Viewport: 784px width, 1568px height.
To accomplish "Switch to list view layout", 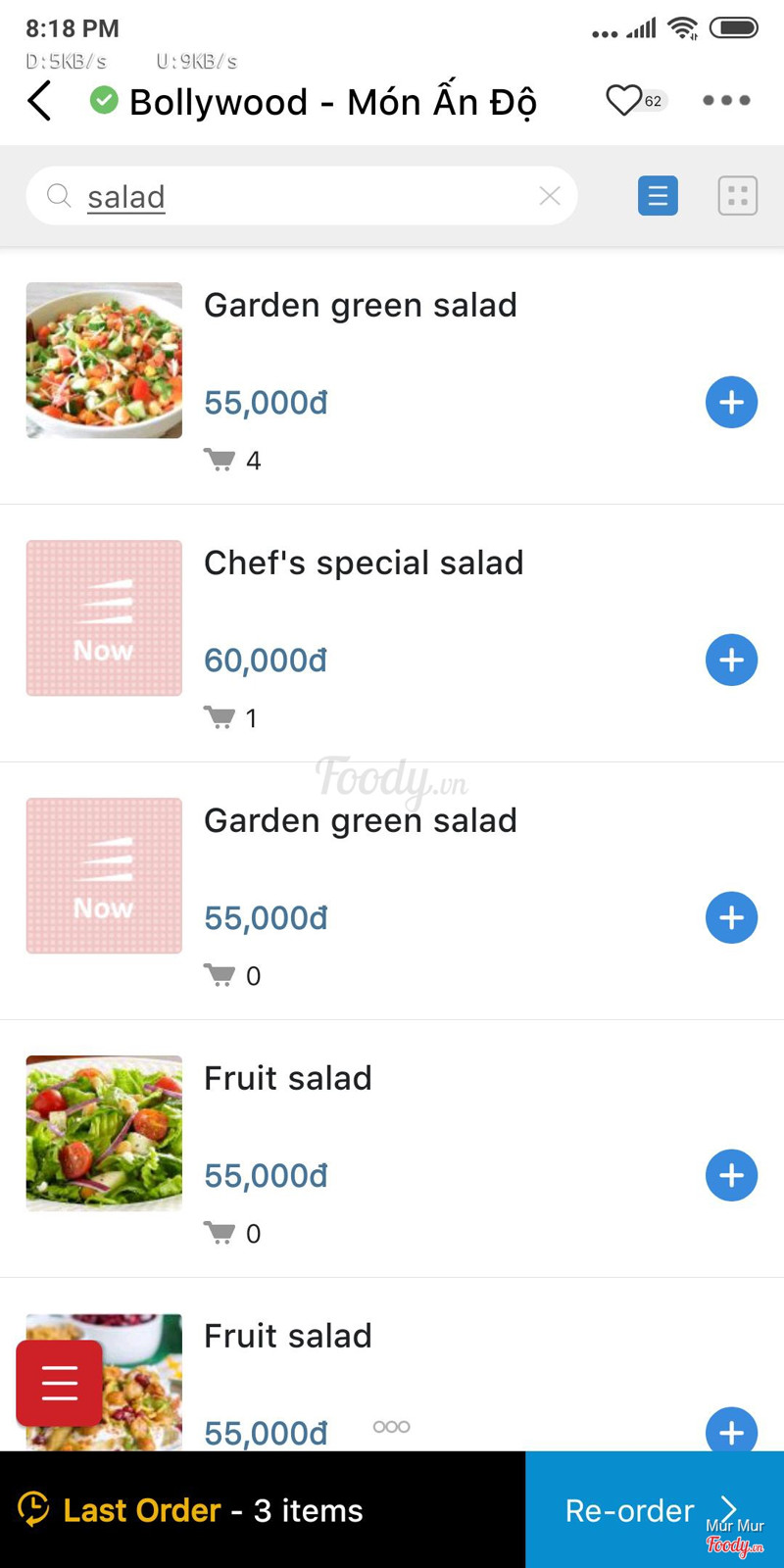I will [x=658, y=196].
